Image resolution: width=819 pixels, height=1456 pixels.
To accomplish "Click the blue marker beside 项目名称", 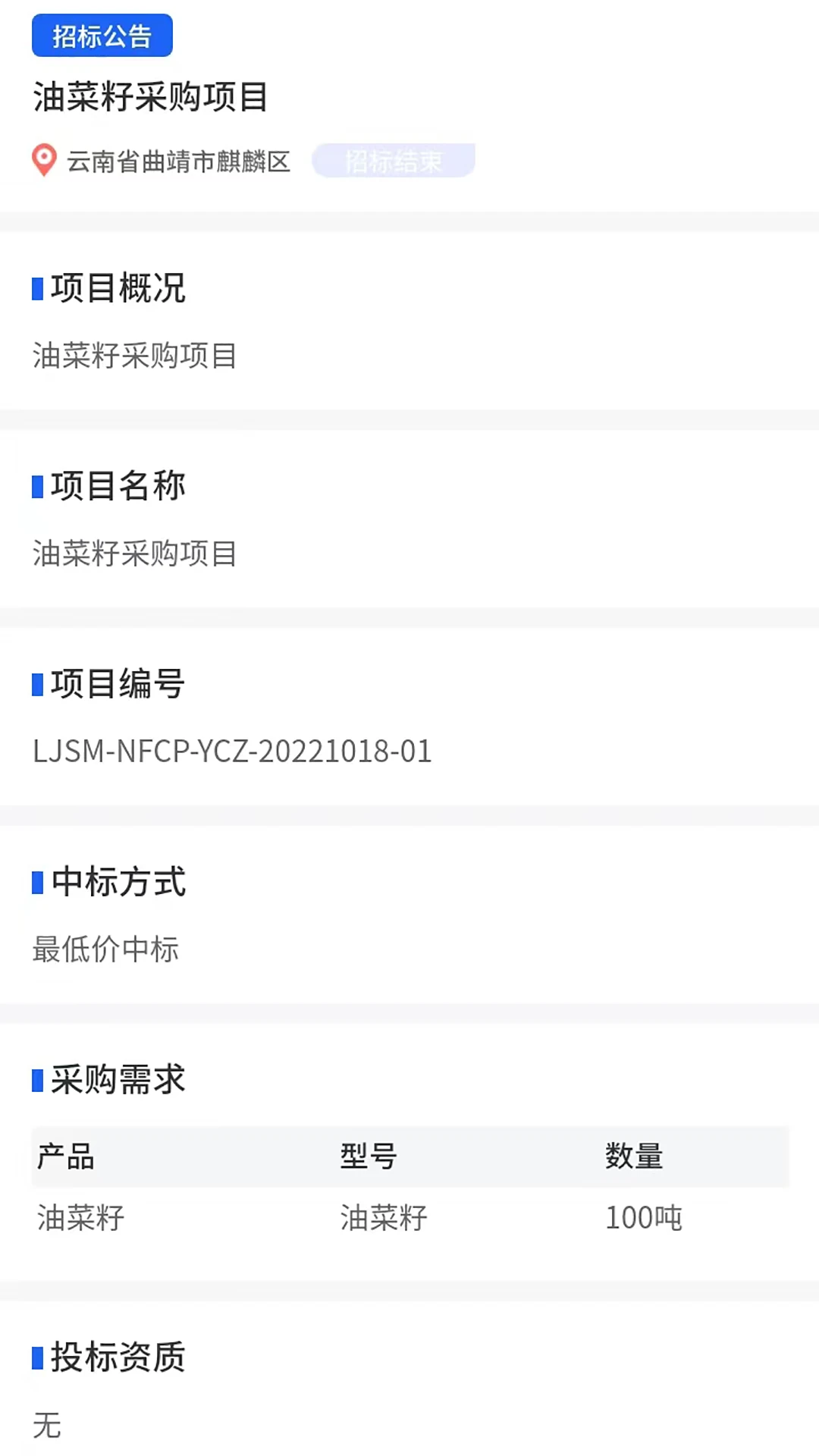I will pyautogui.click(x=36, y=488).
